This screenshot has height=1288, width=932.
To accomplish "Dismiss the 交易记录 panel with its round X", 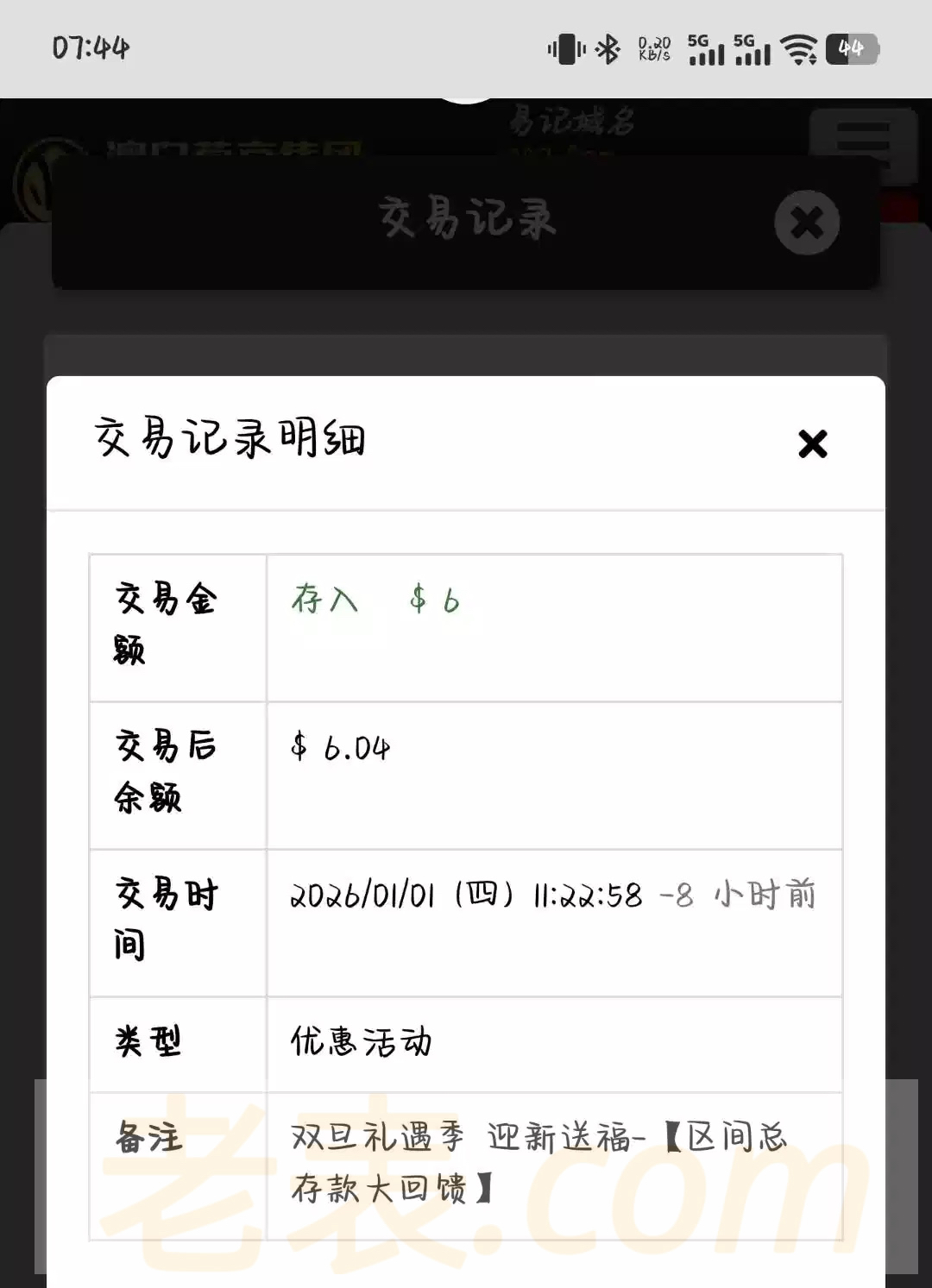I will [x=807, y=223].
